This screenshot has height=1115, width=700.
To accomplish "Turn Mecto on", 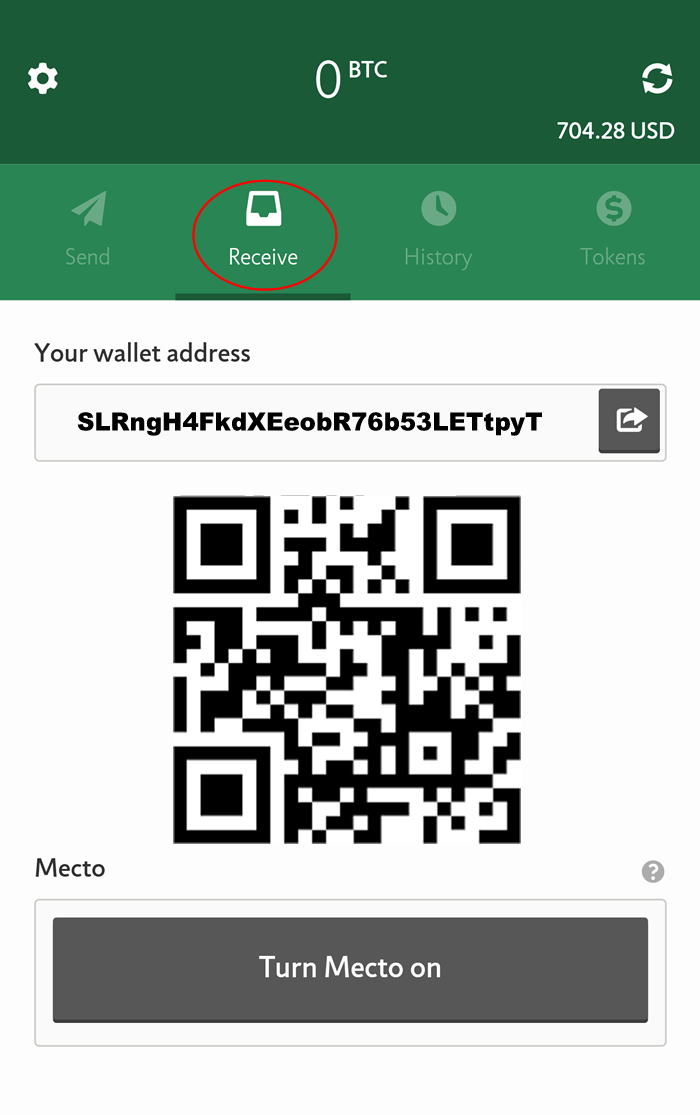I will tap(350, 968).
